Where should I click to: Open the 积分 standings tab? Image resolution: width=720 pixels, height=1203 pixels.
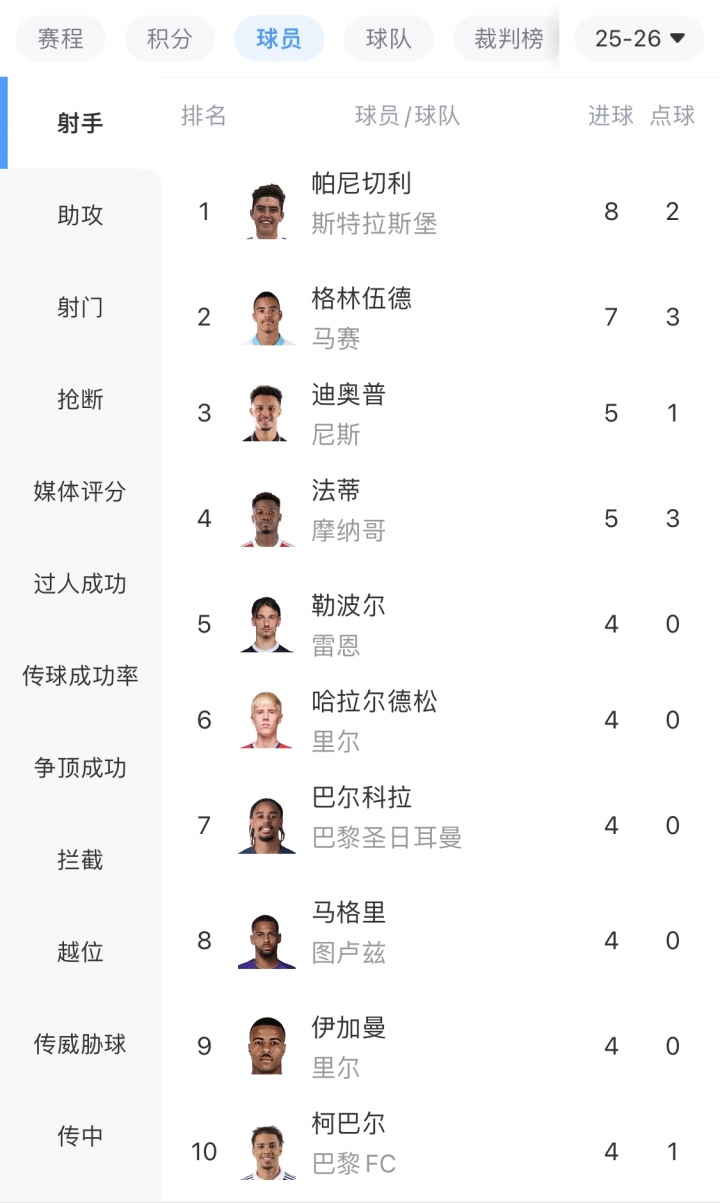[x=169, y=39]
